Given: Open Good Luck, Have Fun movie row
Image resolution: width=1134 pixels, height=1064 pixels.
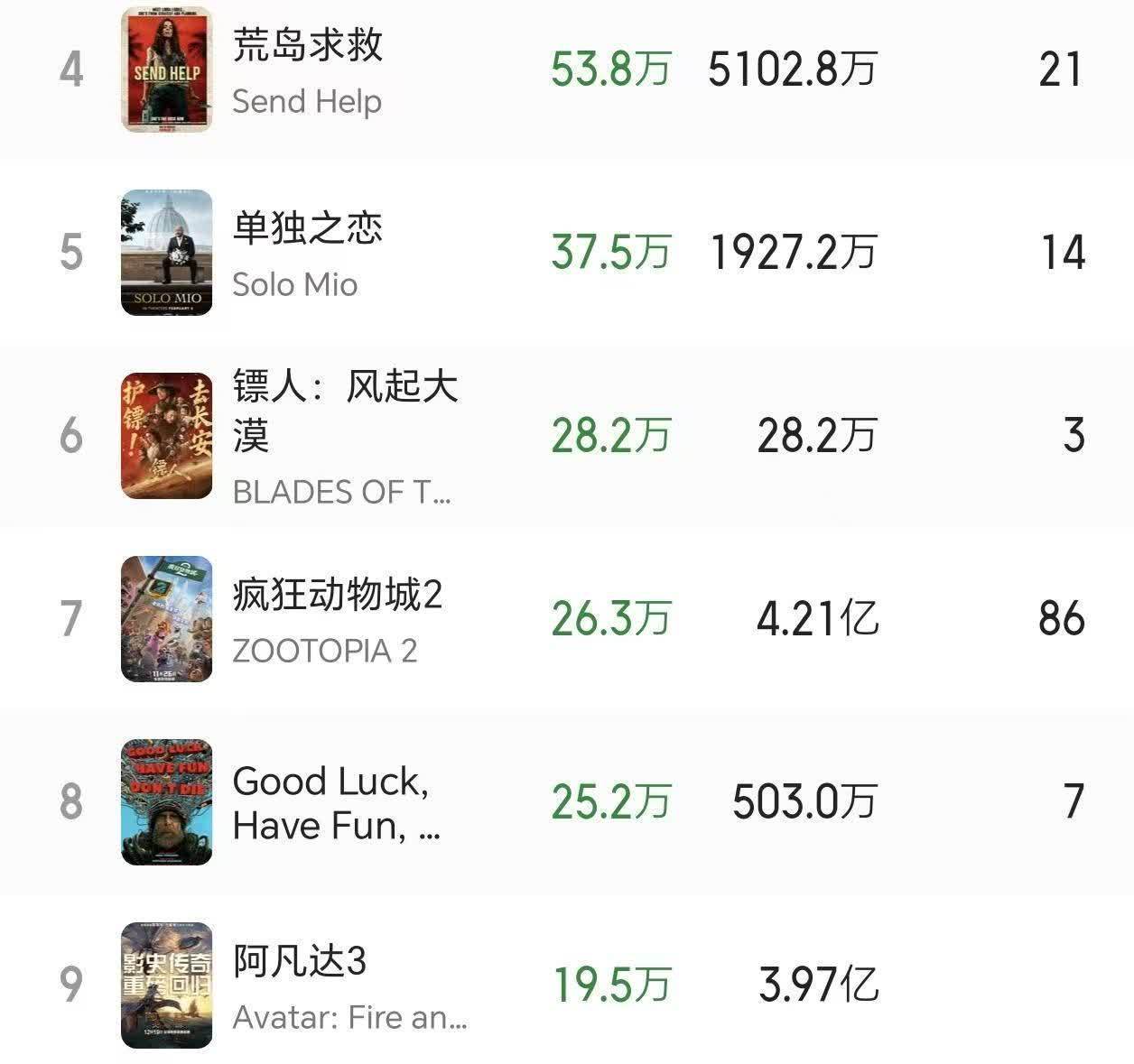Looking at the screenshot, I should click(x=336, y=802).
